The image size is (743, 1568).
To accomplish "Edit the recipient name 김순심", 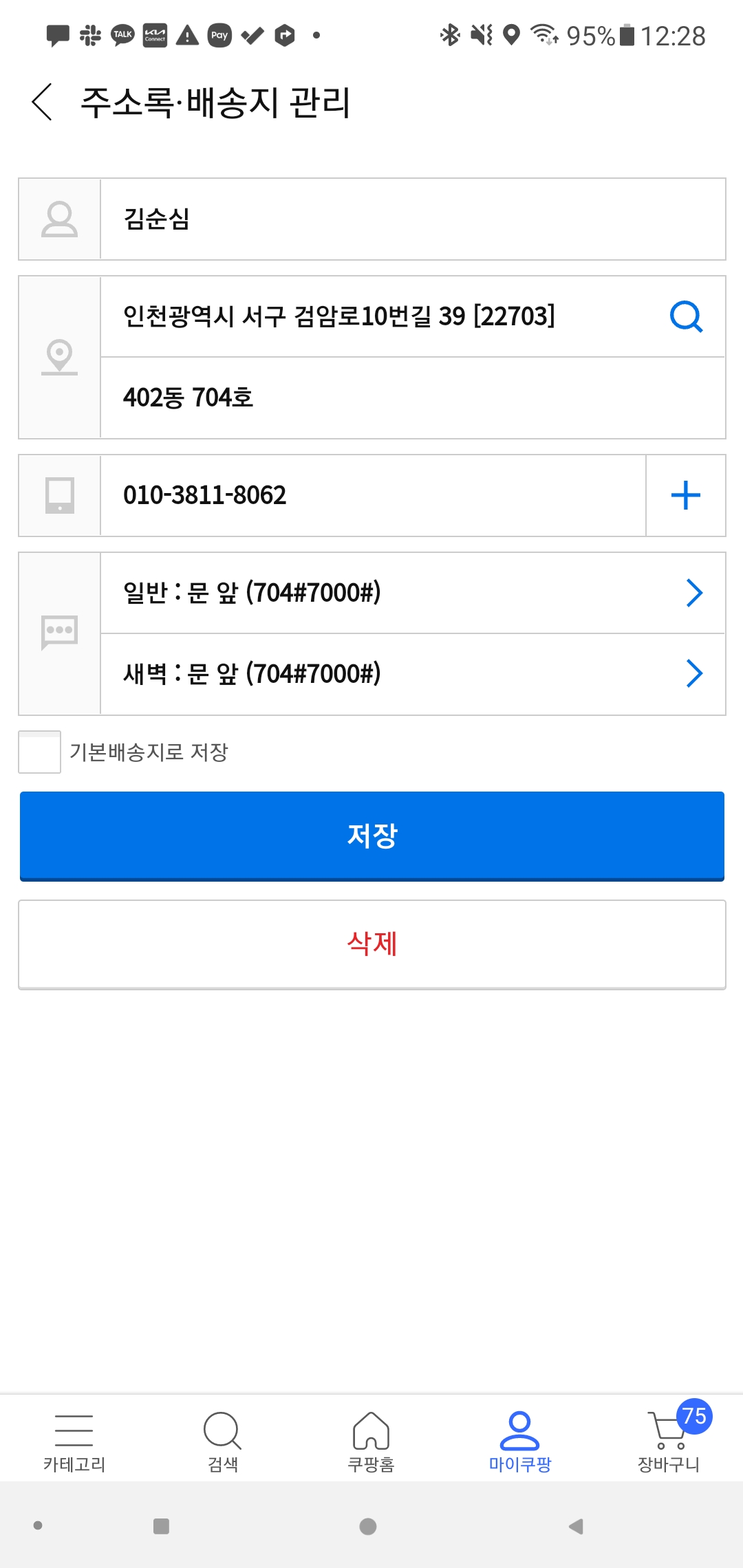I will 413,219.
